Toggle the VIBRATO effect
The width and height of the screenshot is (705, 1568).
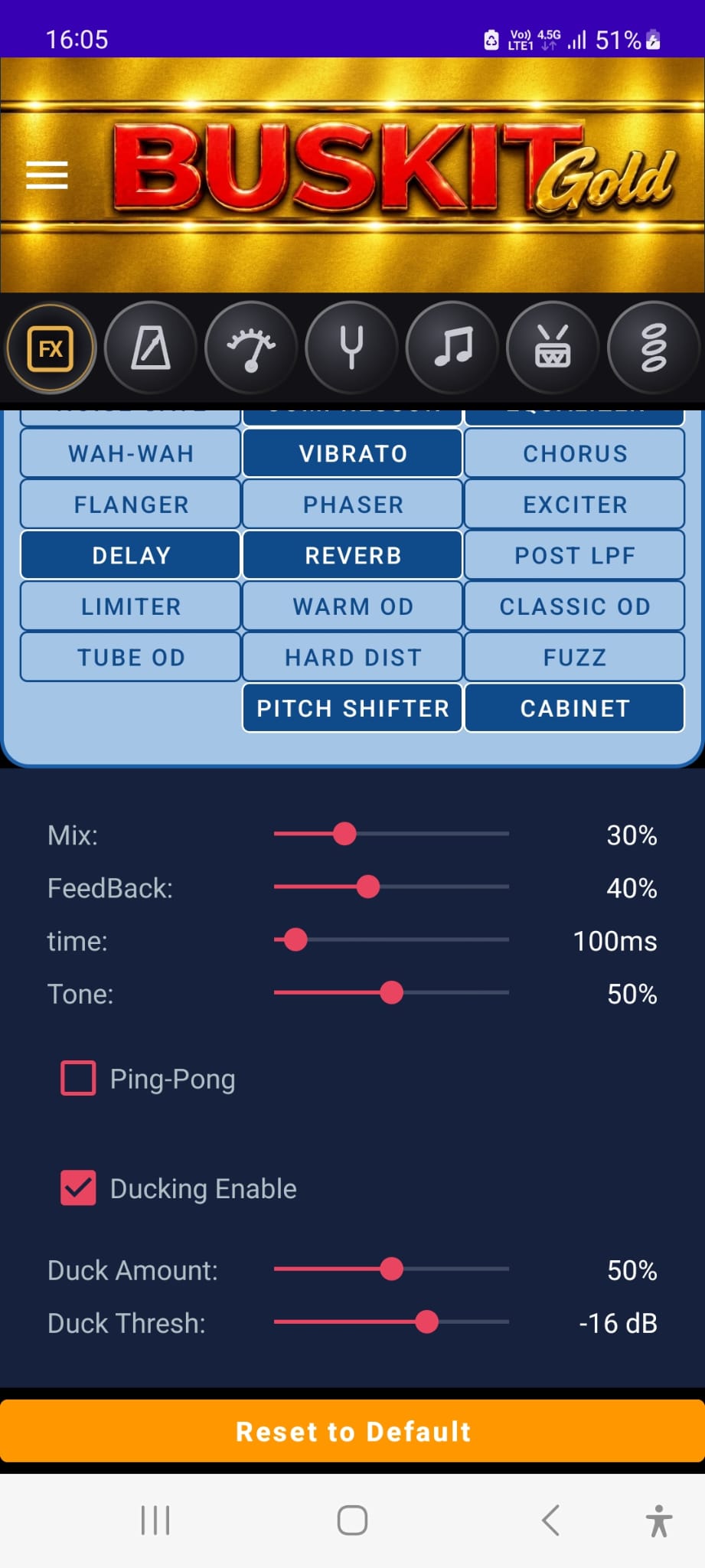tap(353, 453)
